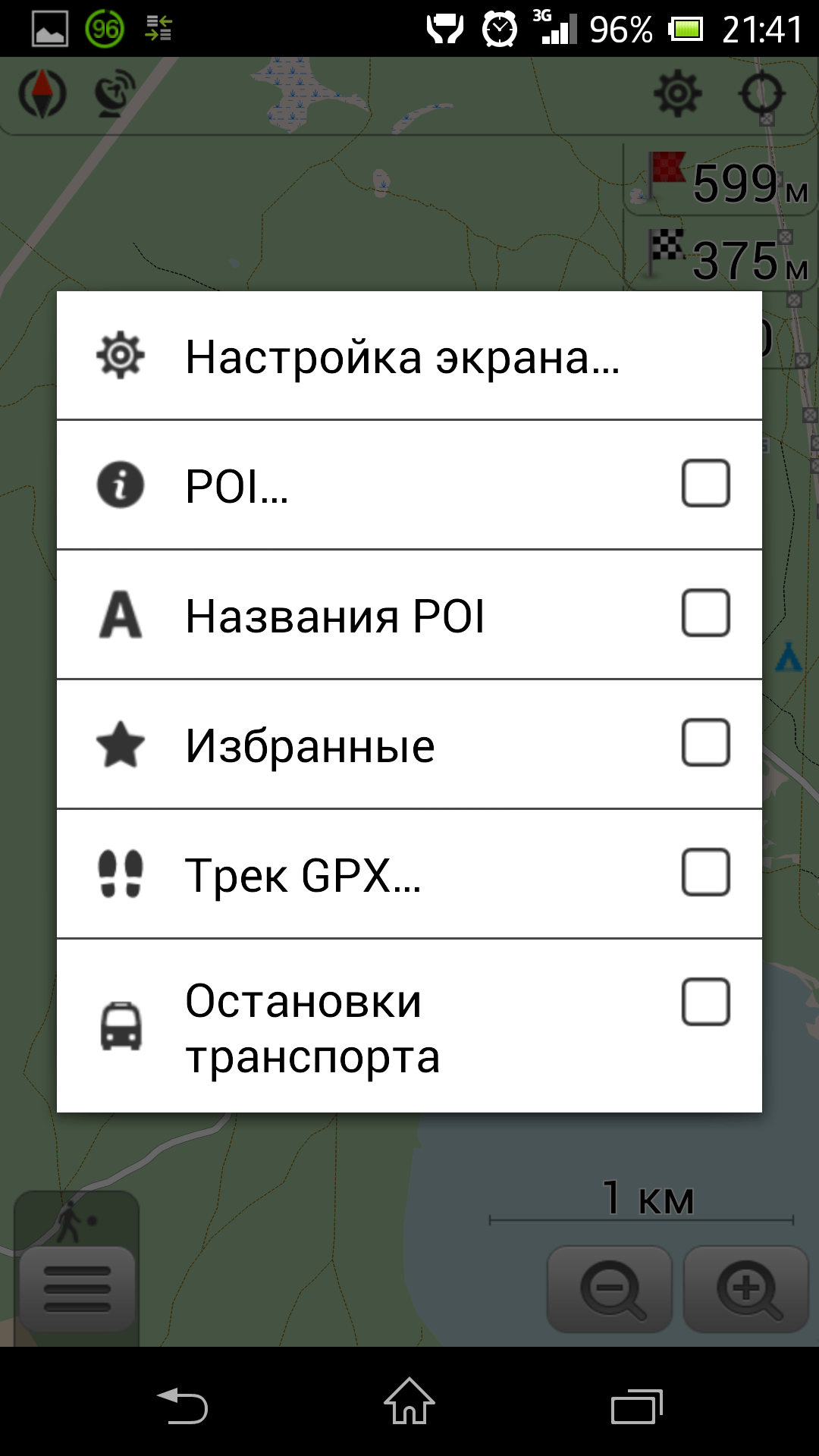Enable Остановки транспорта checkbox
Screen dimensions: 819x1456
[x=705, y=1002]
